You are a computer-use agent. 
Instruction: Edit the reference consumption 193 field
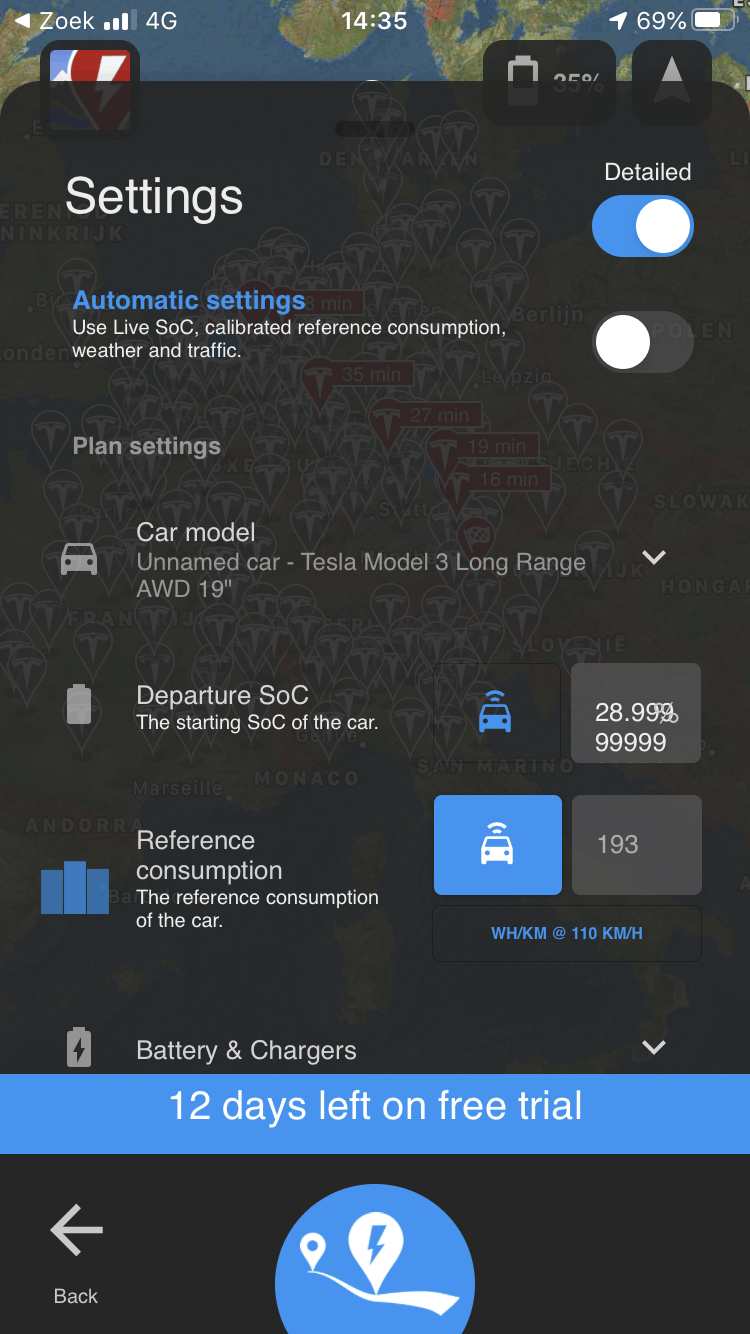pyautogui.click(x=636, y=845)
